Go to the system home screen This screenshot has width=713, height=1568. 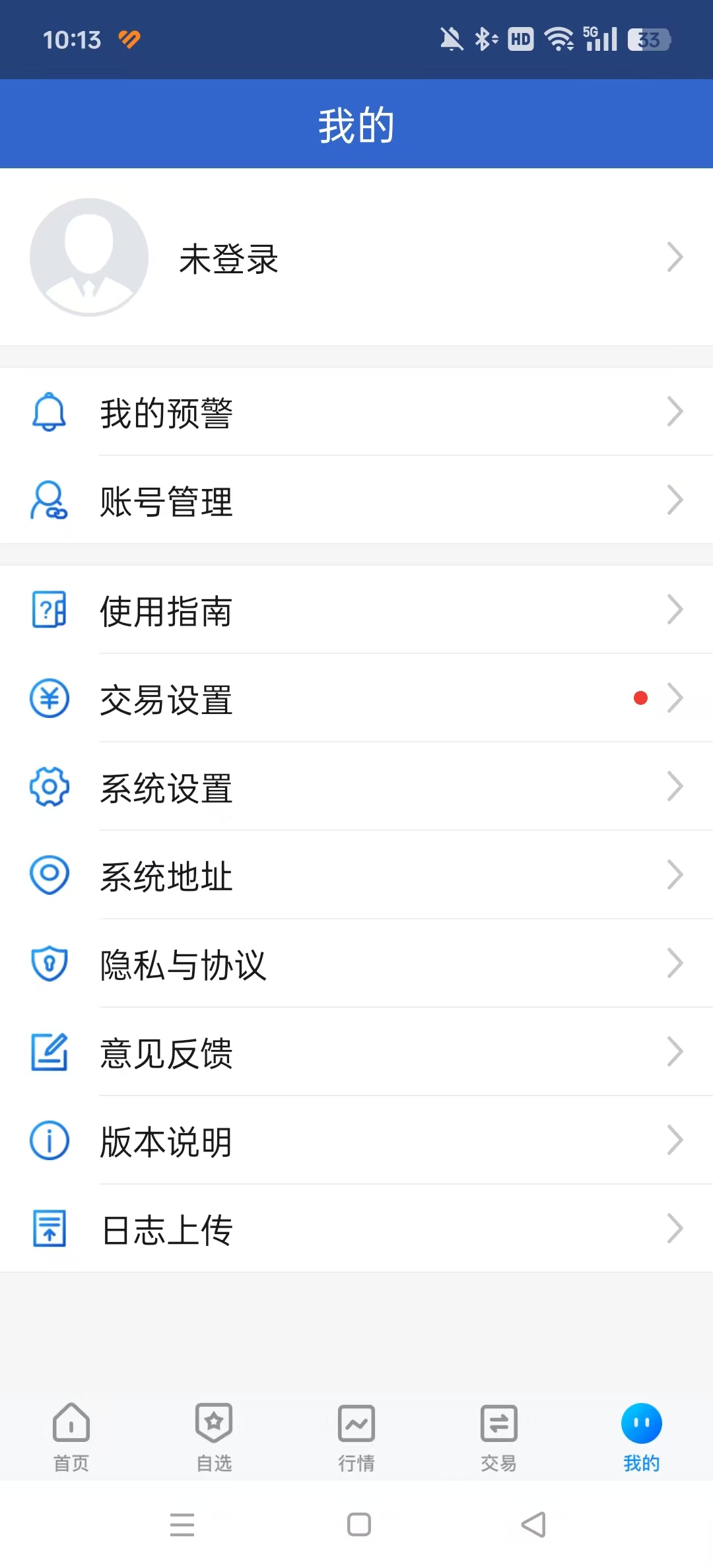[359, 1524]
